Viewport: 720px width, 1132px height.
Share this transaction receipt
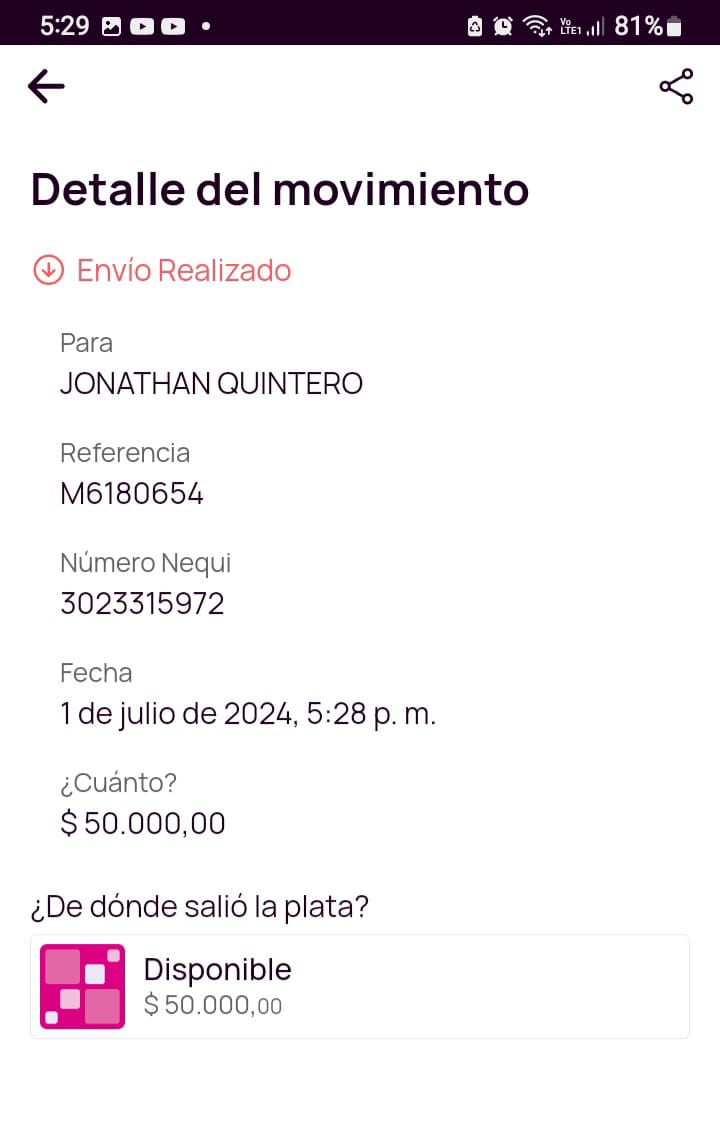coord(676,87)
